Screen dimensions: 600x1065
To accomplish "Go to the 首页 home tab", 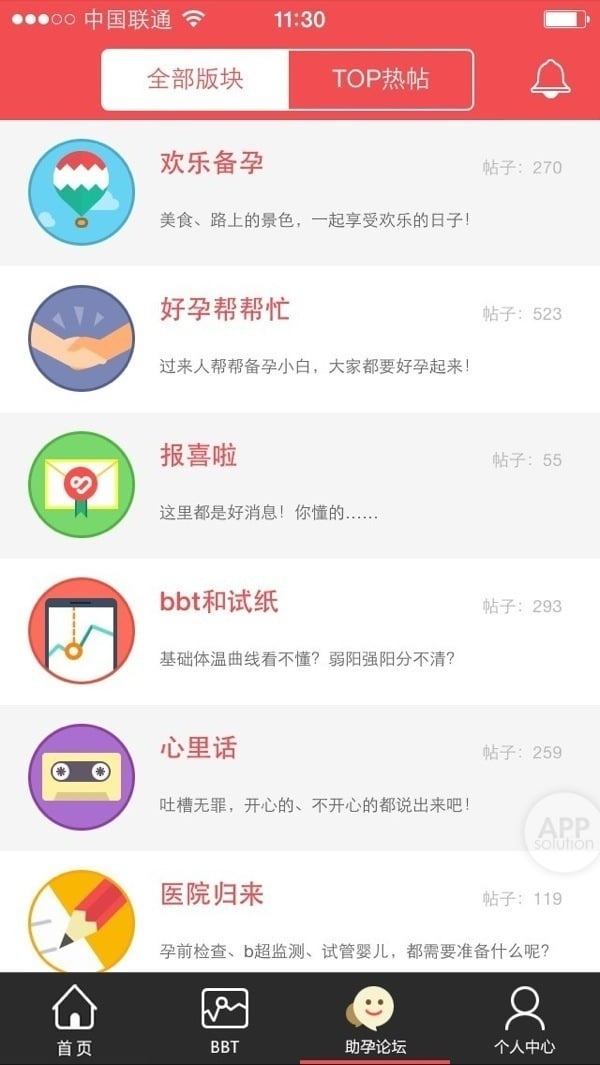I will pyautogui.click(x=74, y=1019).
